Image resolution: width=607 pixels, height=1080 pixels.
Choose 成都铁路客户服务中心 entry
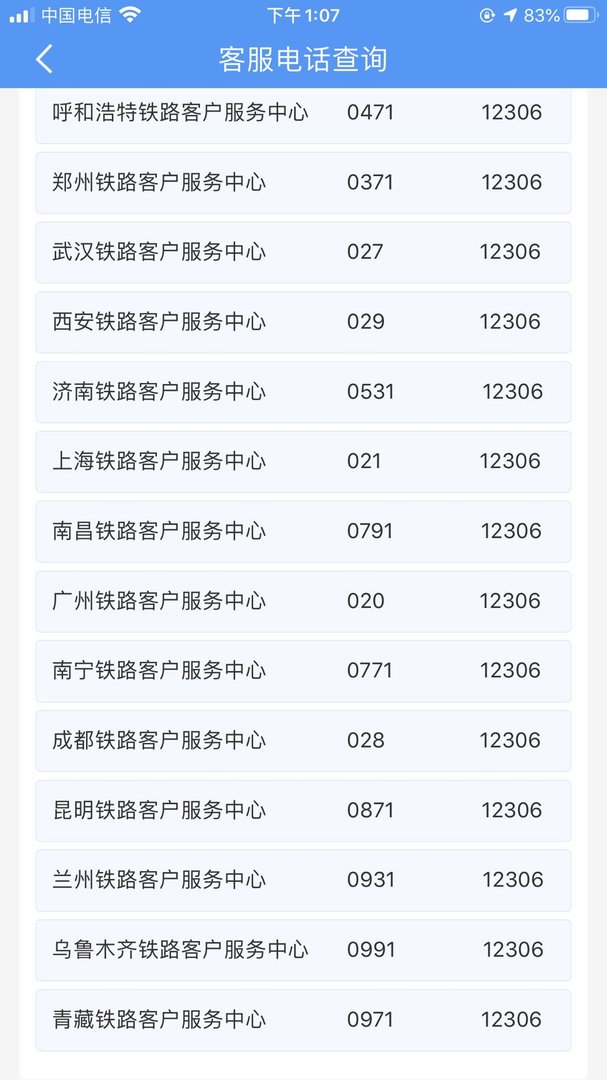click(x=303, y=741)
